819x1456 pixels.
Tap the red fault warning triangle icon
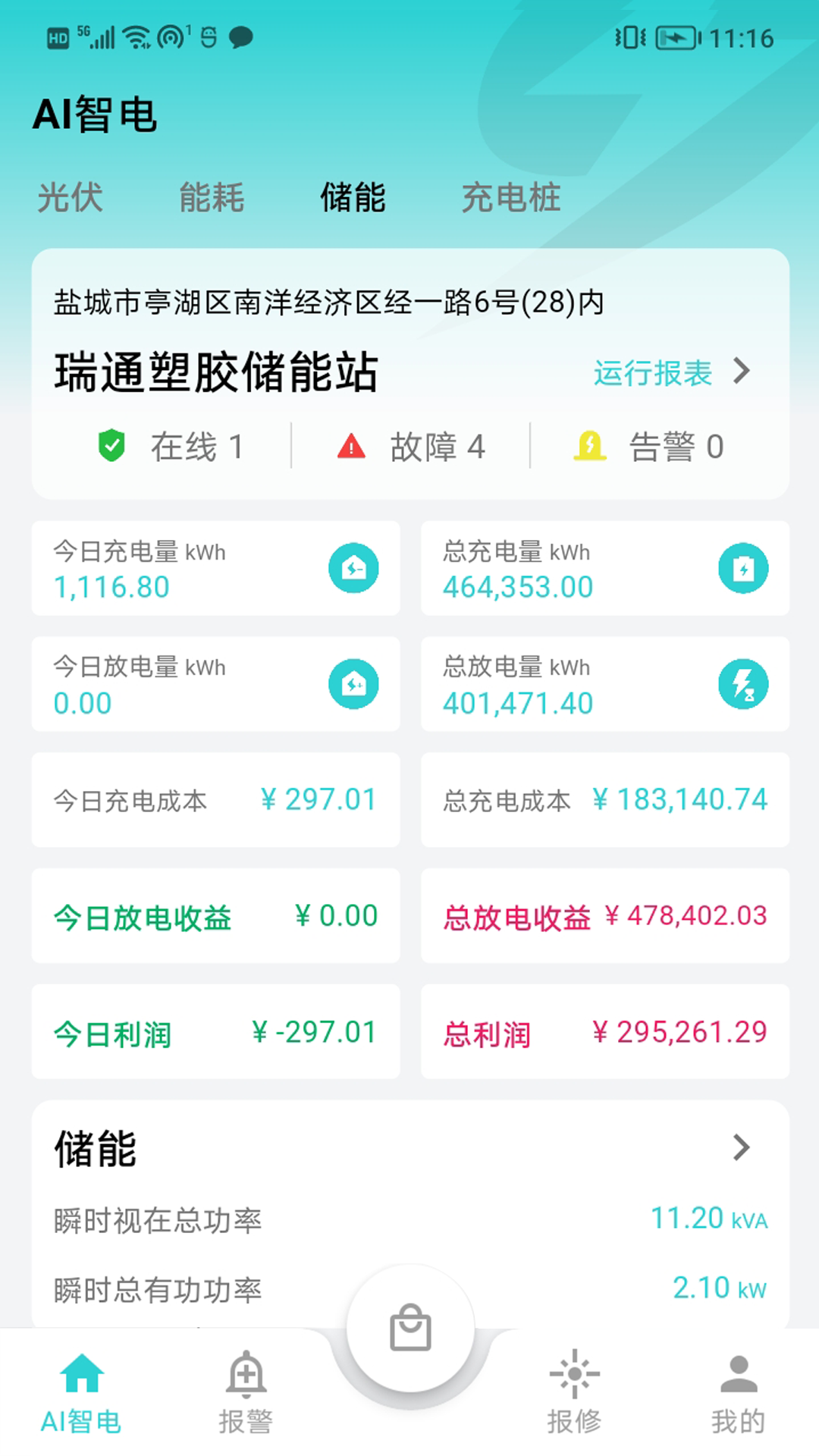[x=351, y=447]
